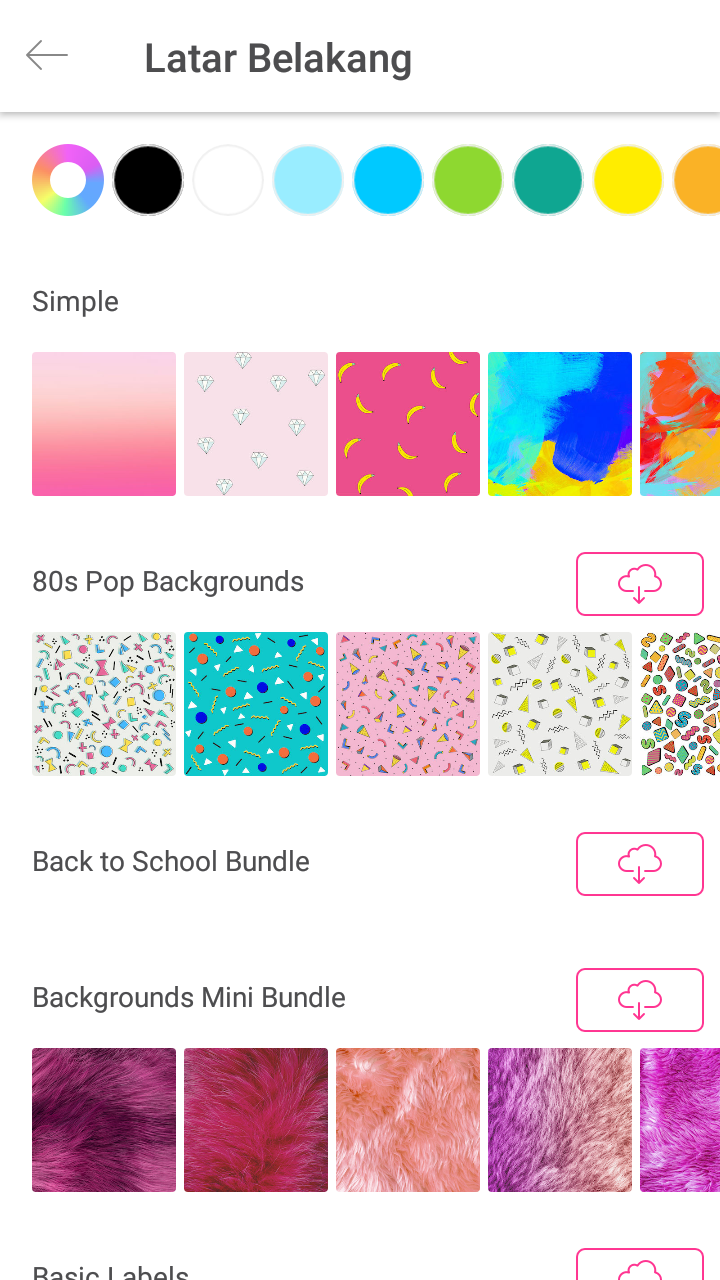The image size is (720, 1280).
Task: Apply the banana pattern background
Action: pyautogui.click(x=408, y=424)
